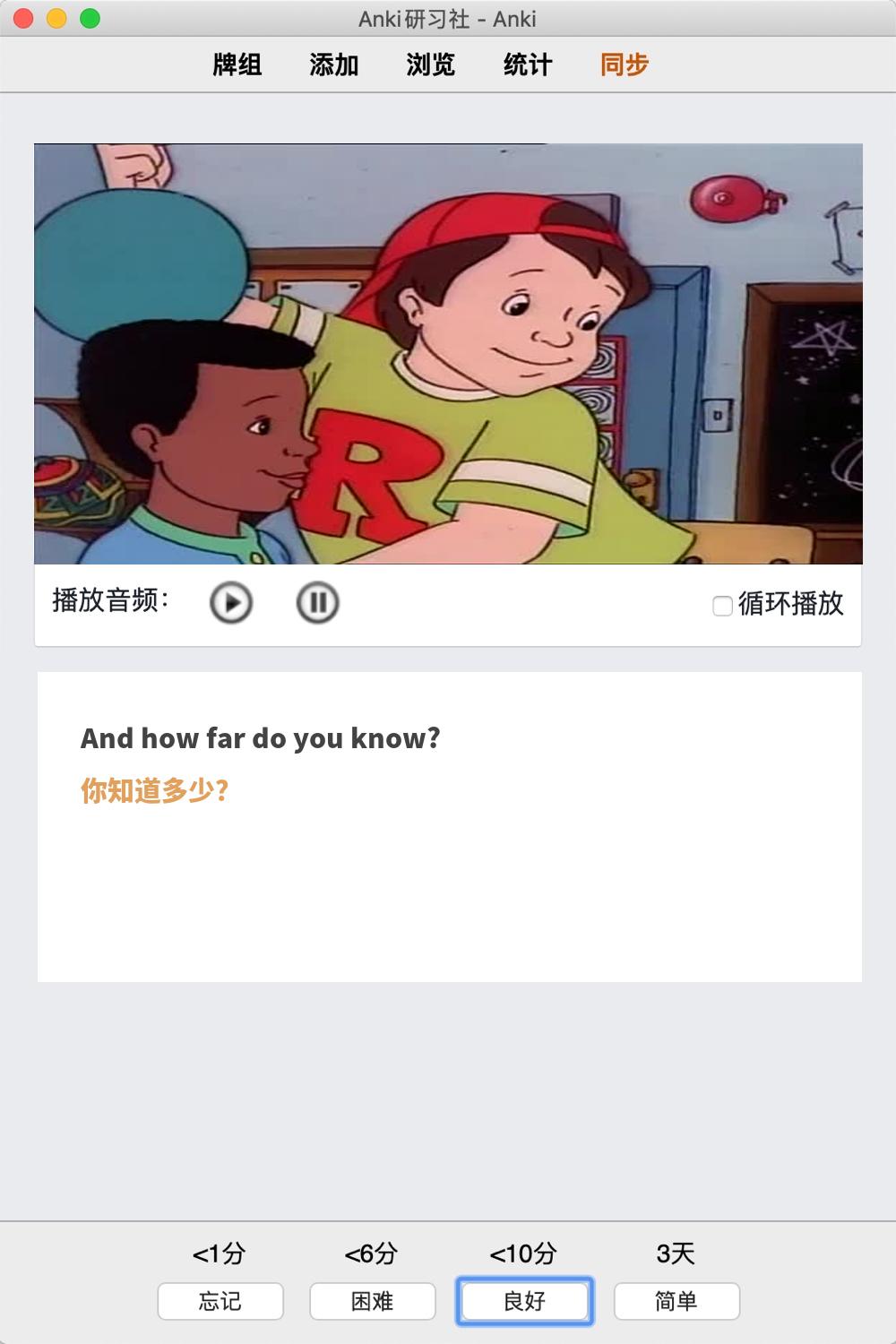Viewport: 896px width, 1344px height.
Task: Rate the card as 简单
Action: click(676, 1301)
